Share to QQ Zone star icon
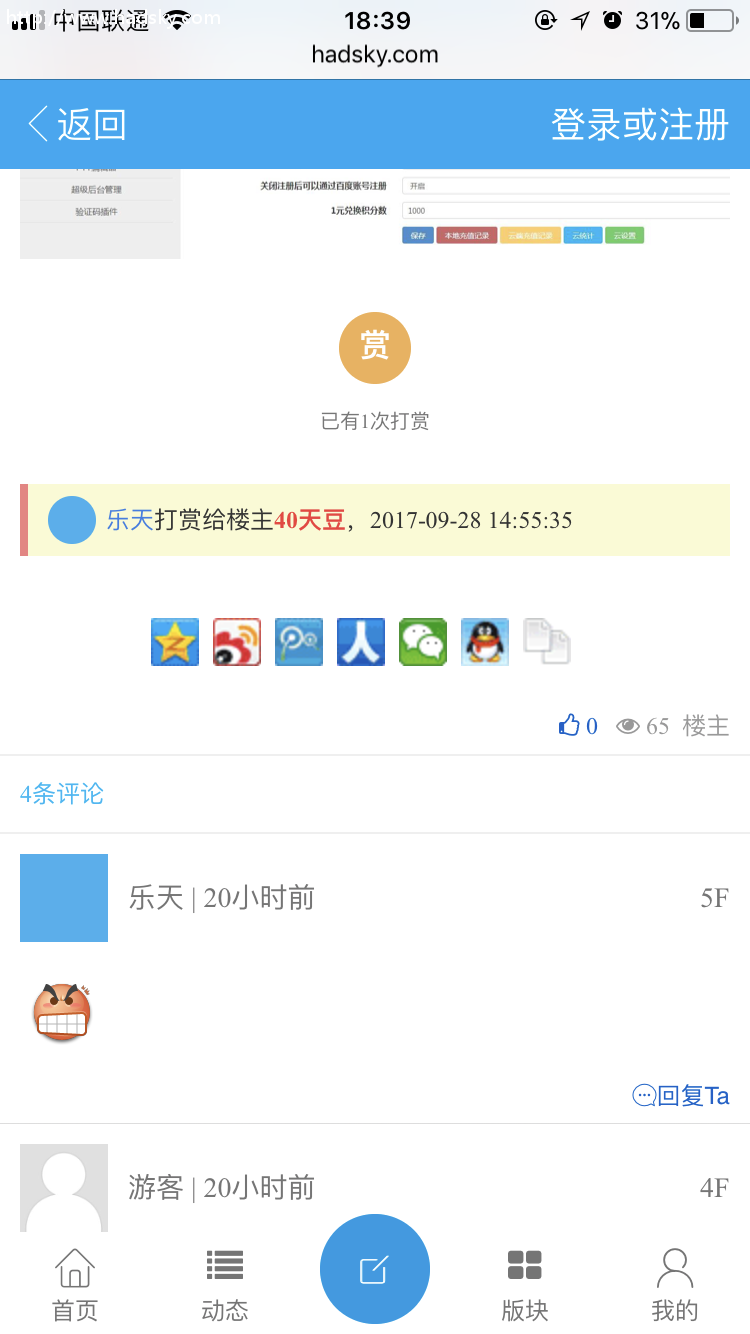Viewport: 750px width, 1334px height. [x=175, y=642]
